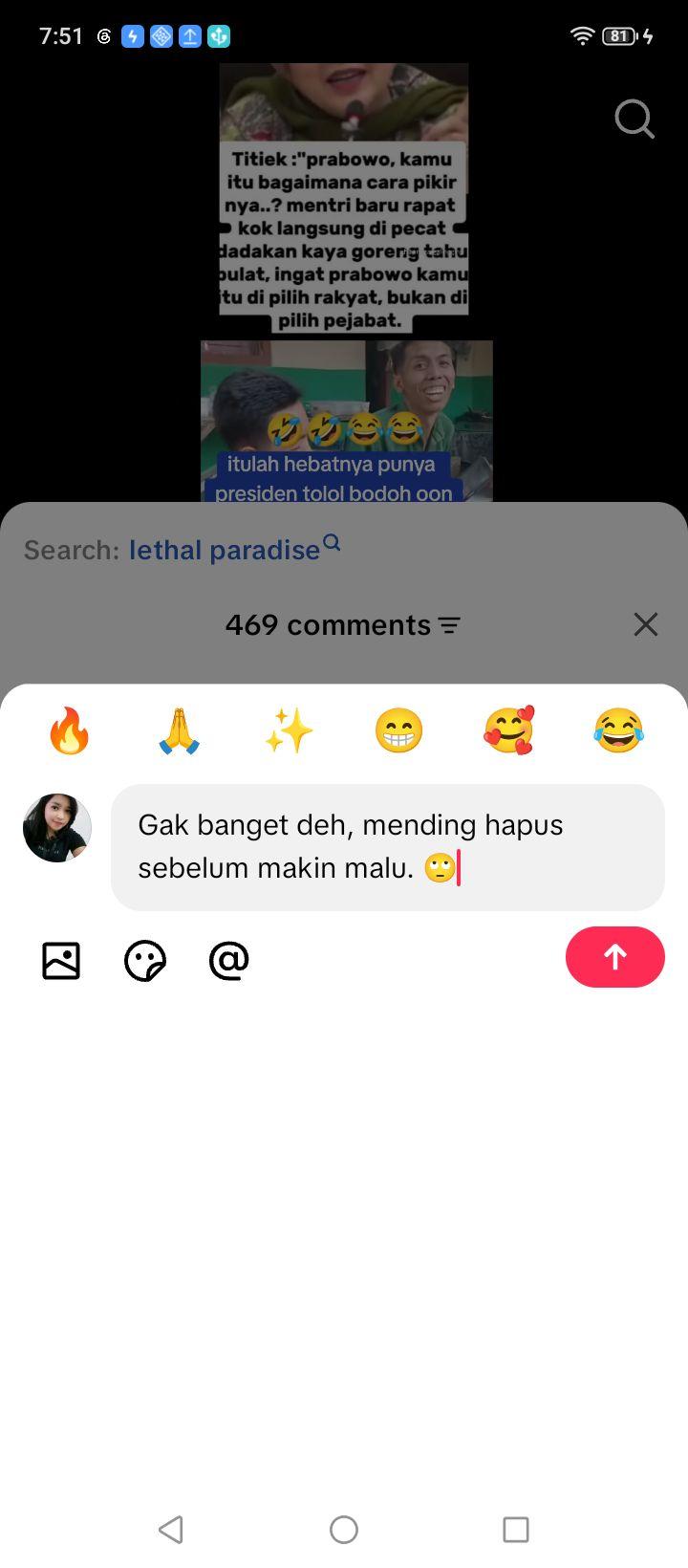Insert the tears of joy emoji
688x1568 pixels.
click(x=618, y=731)
